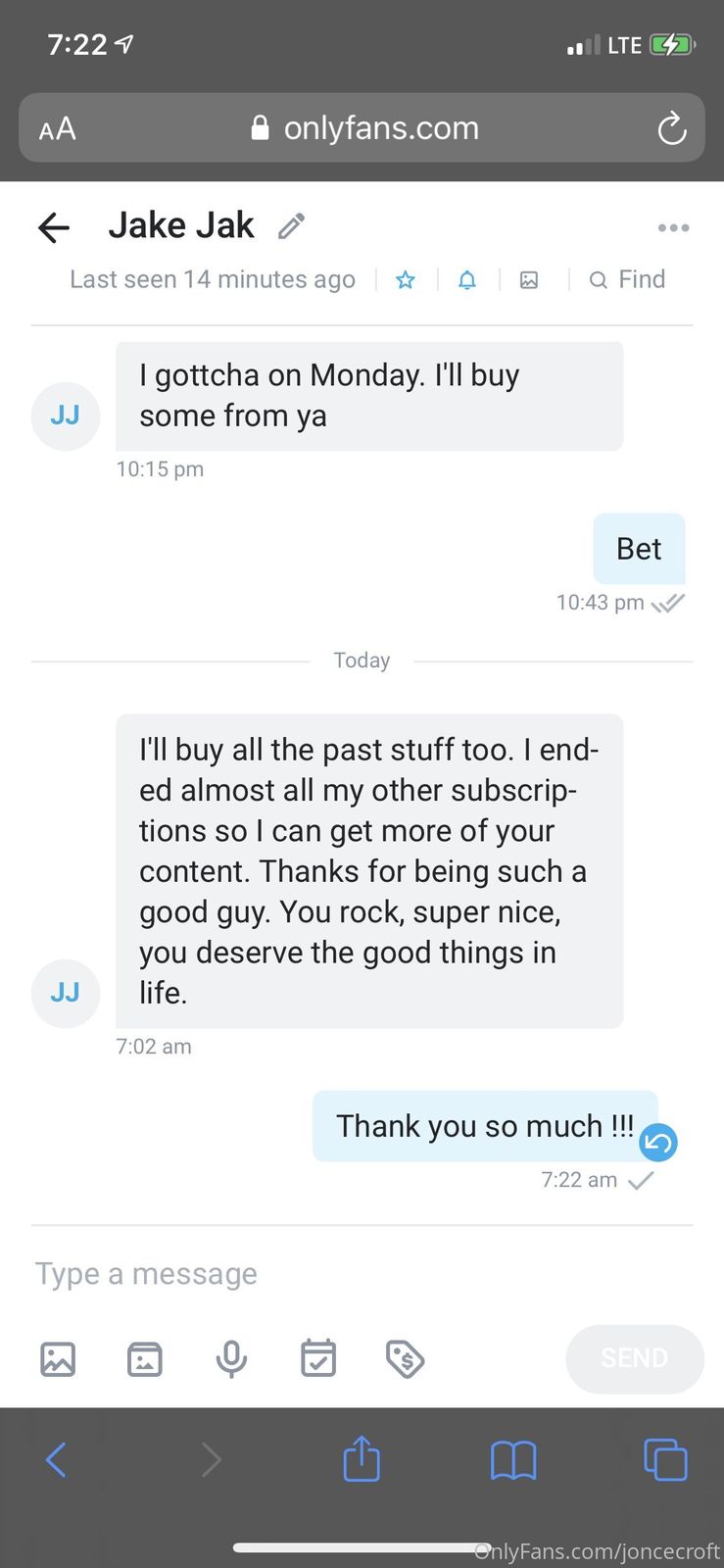The width and height of the screenshot is (724, 1568).
Task: Tap the SEND button
Action: [x=634, y=1358]
